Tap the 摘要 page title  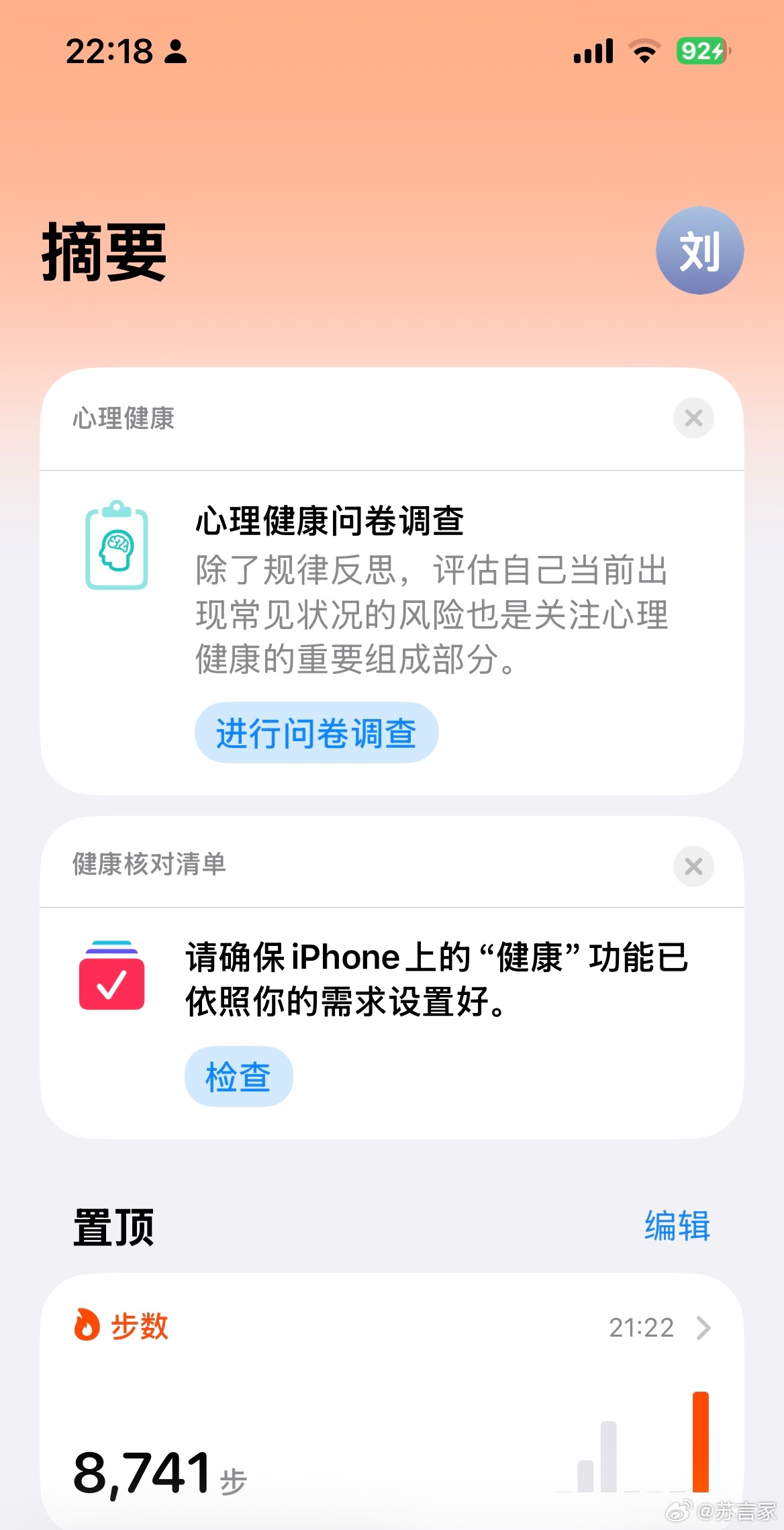(x=104, y=252)
